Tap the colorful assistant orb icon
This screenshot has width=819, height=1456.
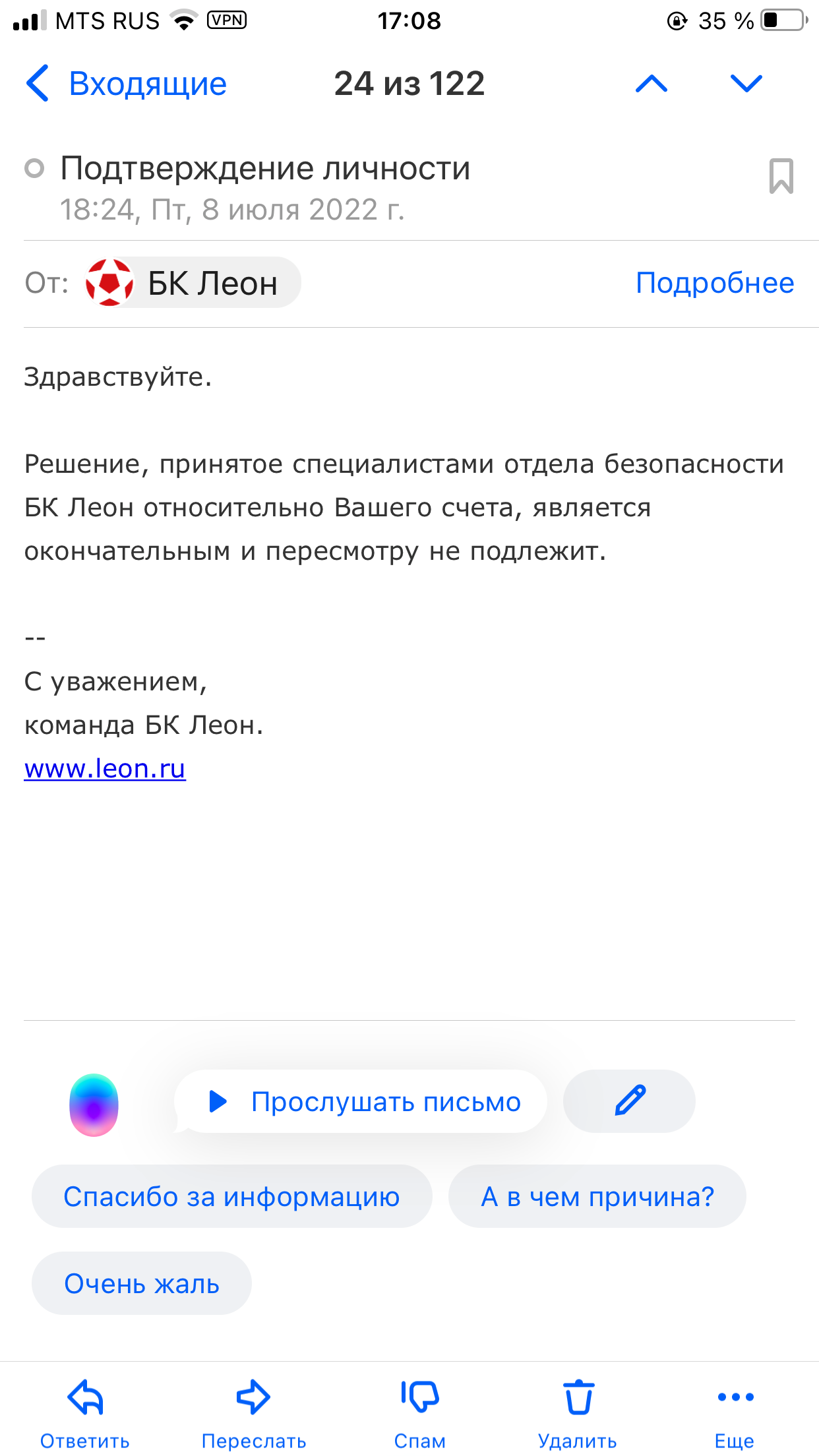pos(94,1105)
